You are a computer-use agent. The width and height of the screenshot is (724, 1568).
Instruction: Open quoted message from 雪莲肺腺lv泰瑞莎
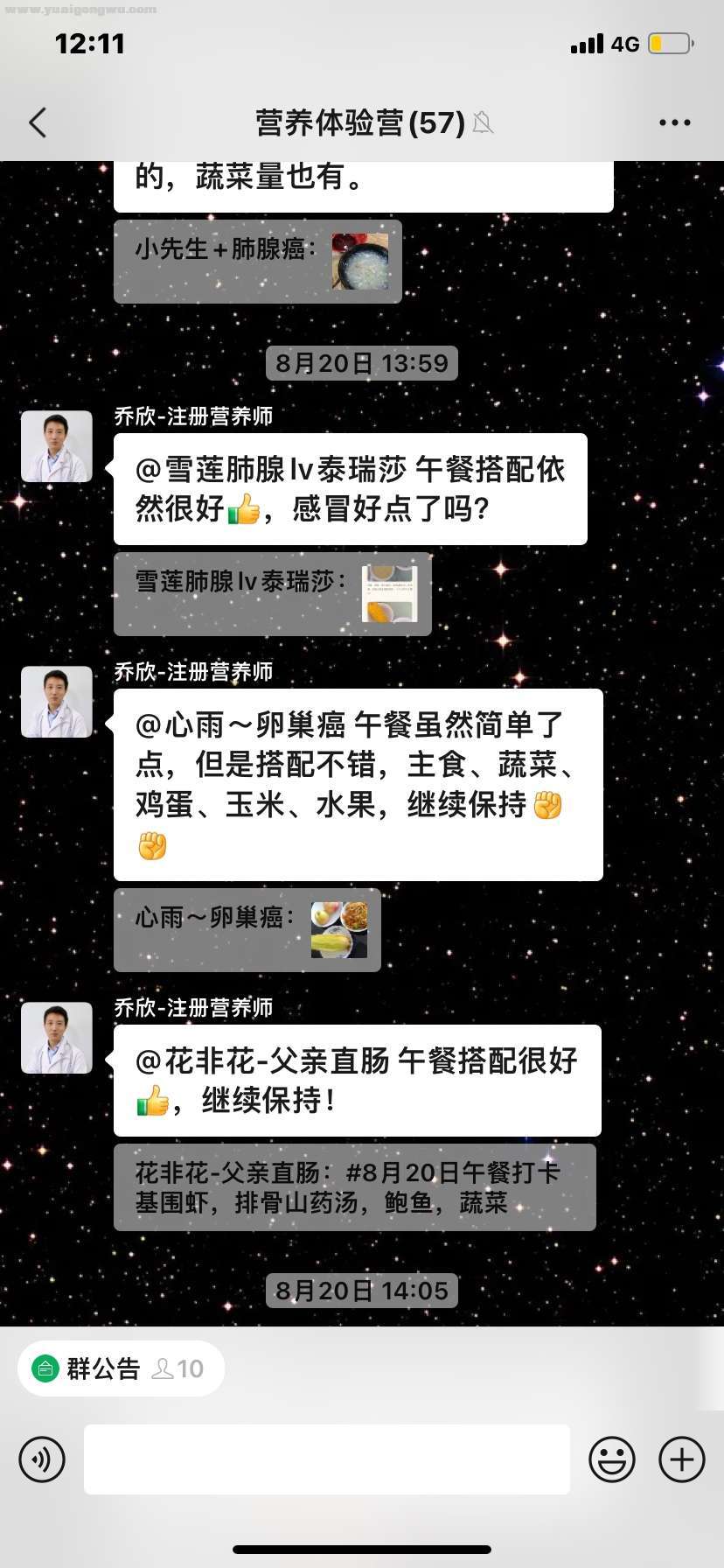(x=272, y=593)
